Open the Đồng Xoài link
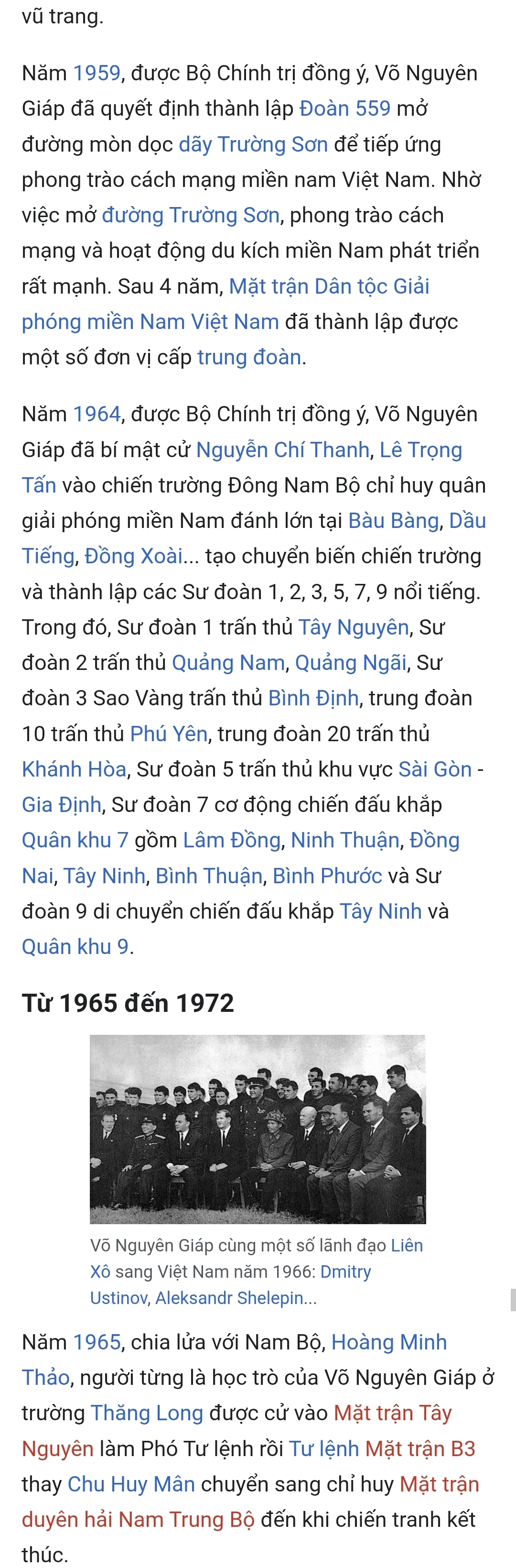The image size is (516, 1568). [133, 556]
